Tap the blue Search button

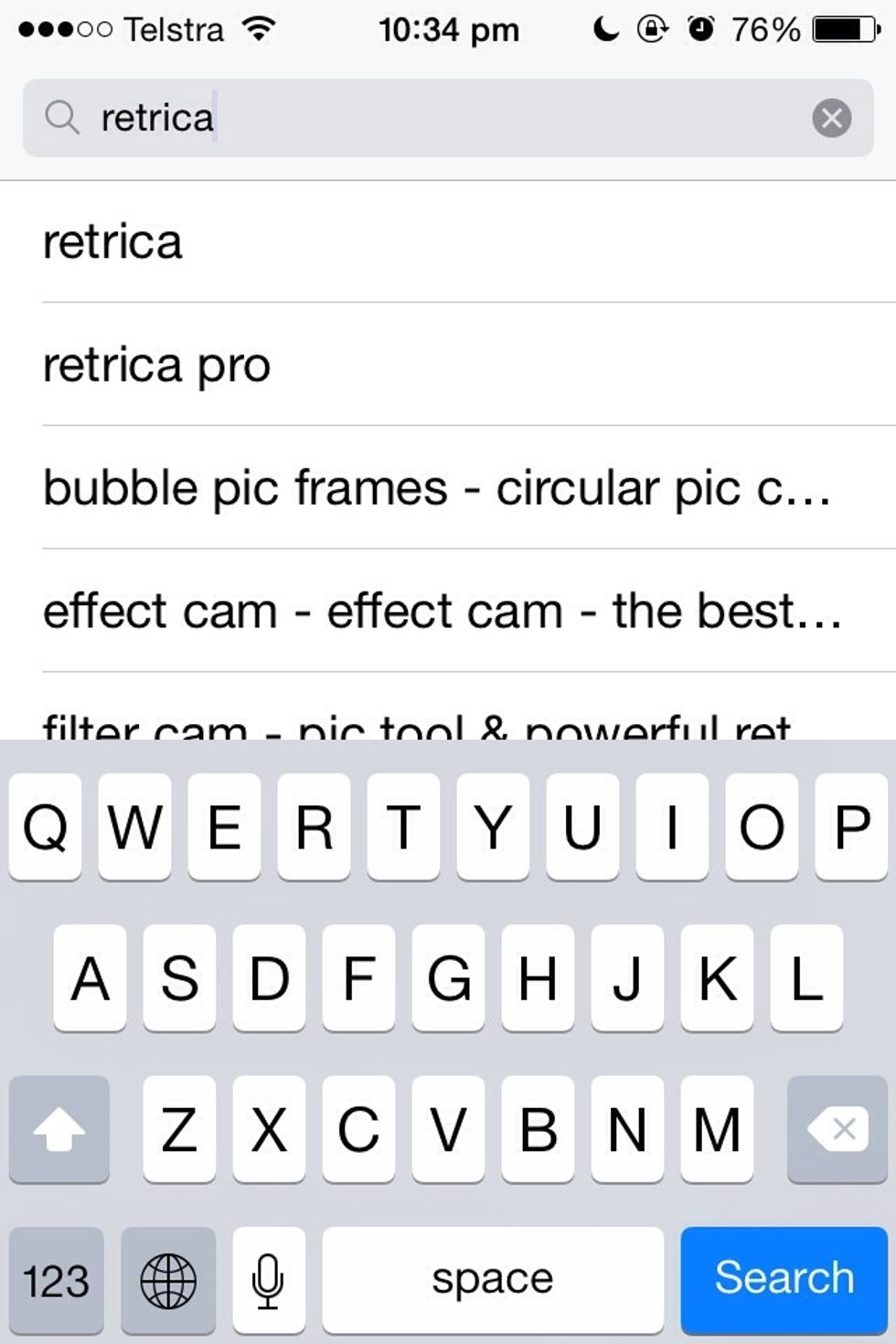pos(784,1278)
